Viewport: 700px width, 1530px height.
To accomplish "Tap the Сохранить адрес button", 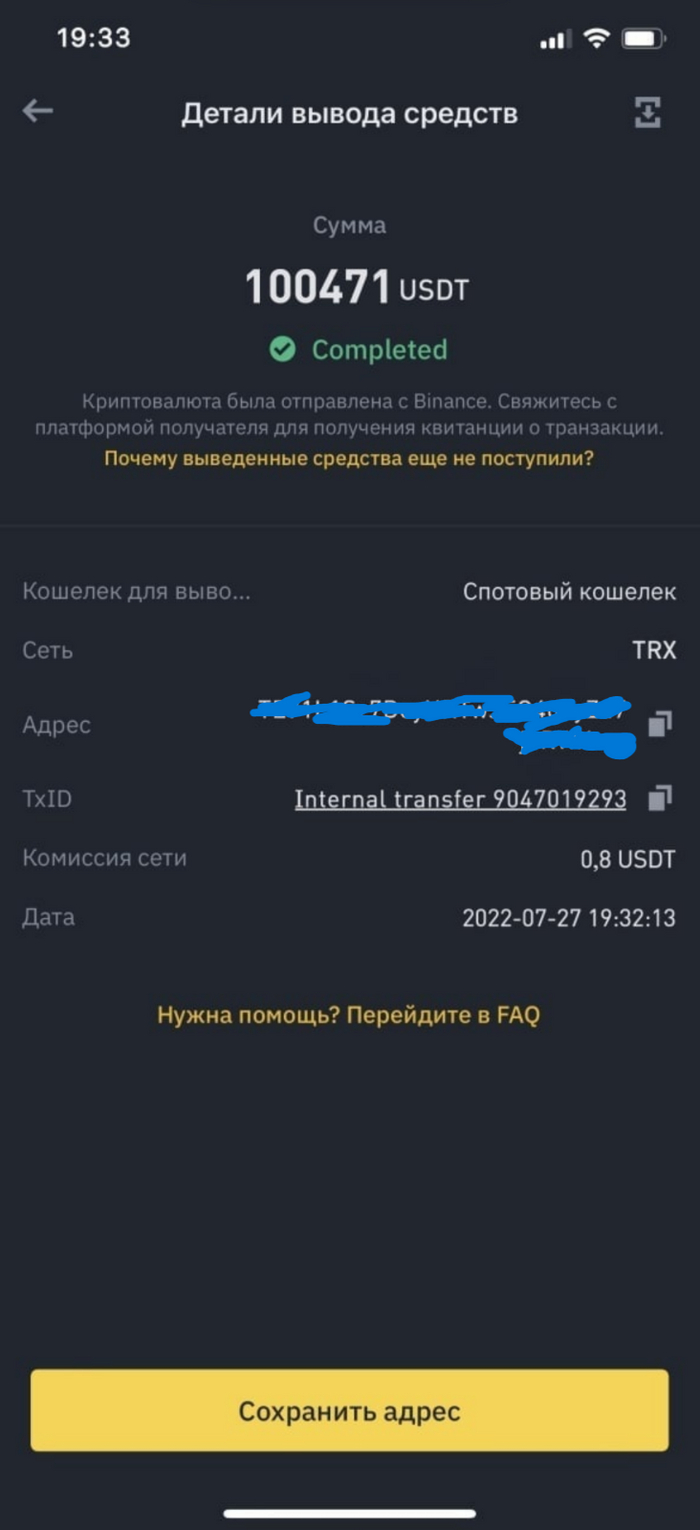I will click(x=349, y=1411).
